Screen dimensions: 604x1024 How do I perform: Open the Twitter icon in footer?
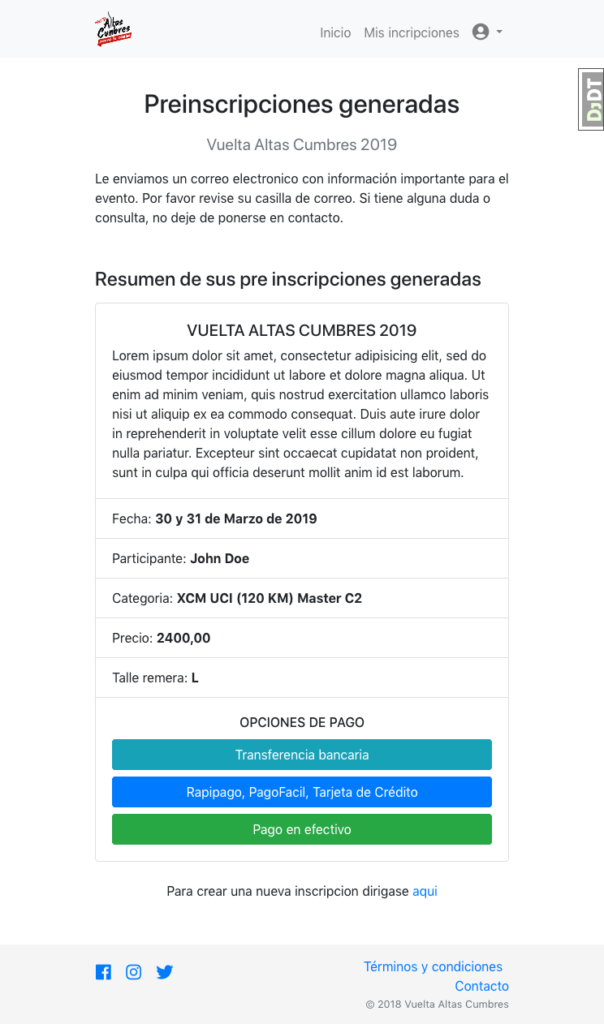click(x=165, y=972)
